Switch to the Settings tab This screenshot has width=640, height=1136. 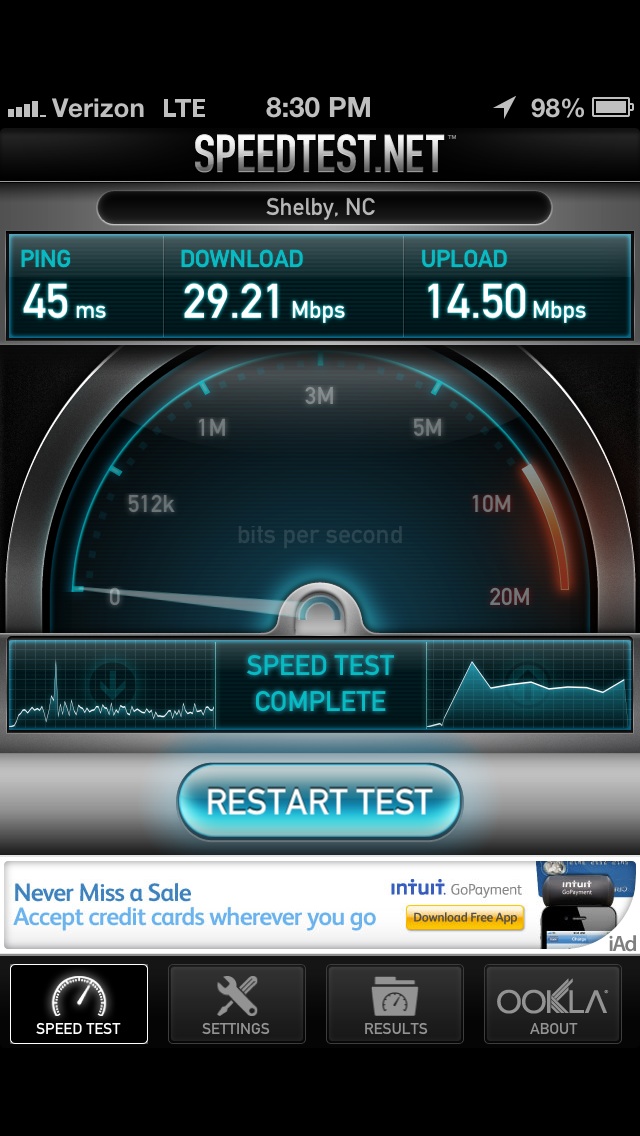coord(236,1003)
